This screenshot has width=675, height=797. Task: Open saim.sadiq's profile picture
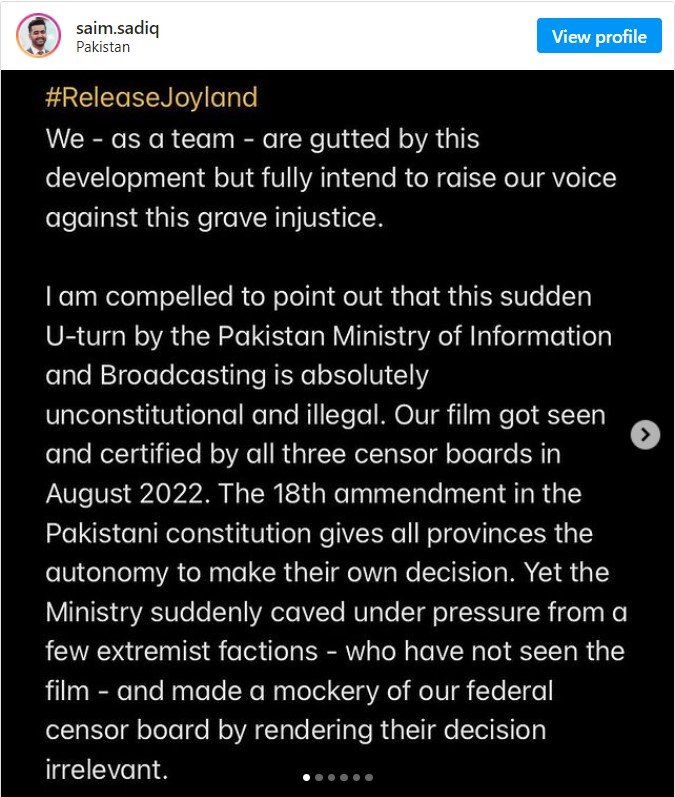(38, 36)
